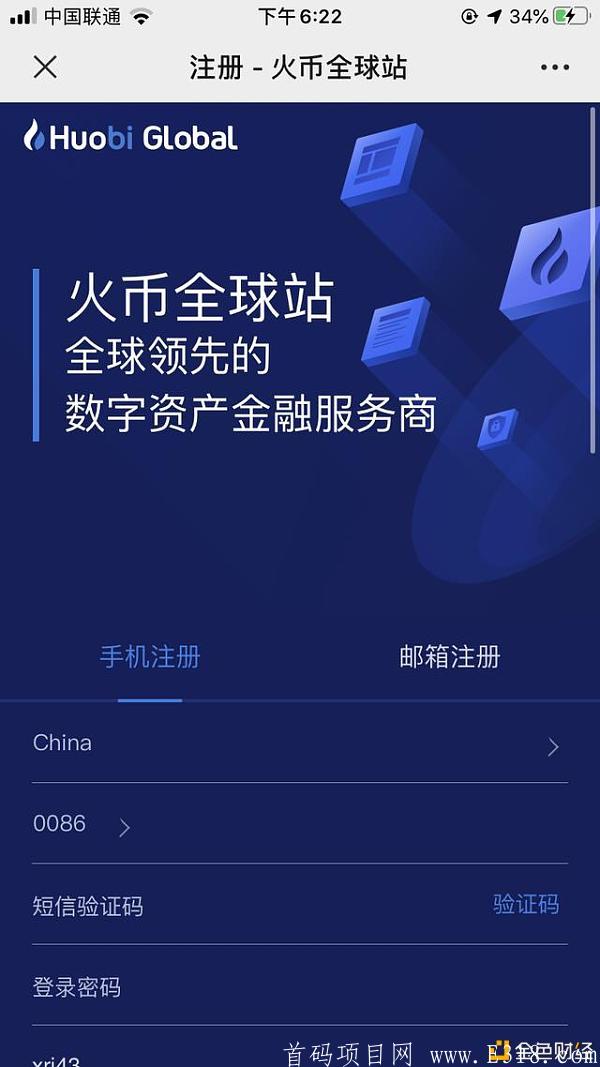Request SMS code via 验证码

525,905
